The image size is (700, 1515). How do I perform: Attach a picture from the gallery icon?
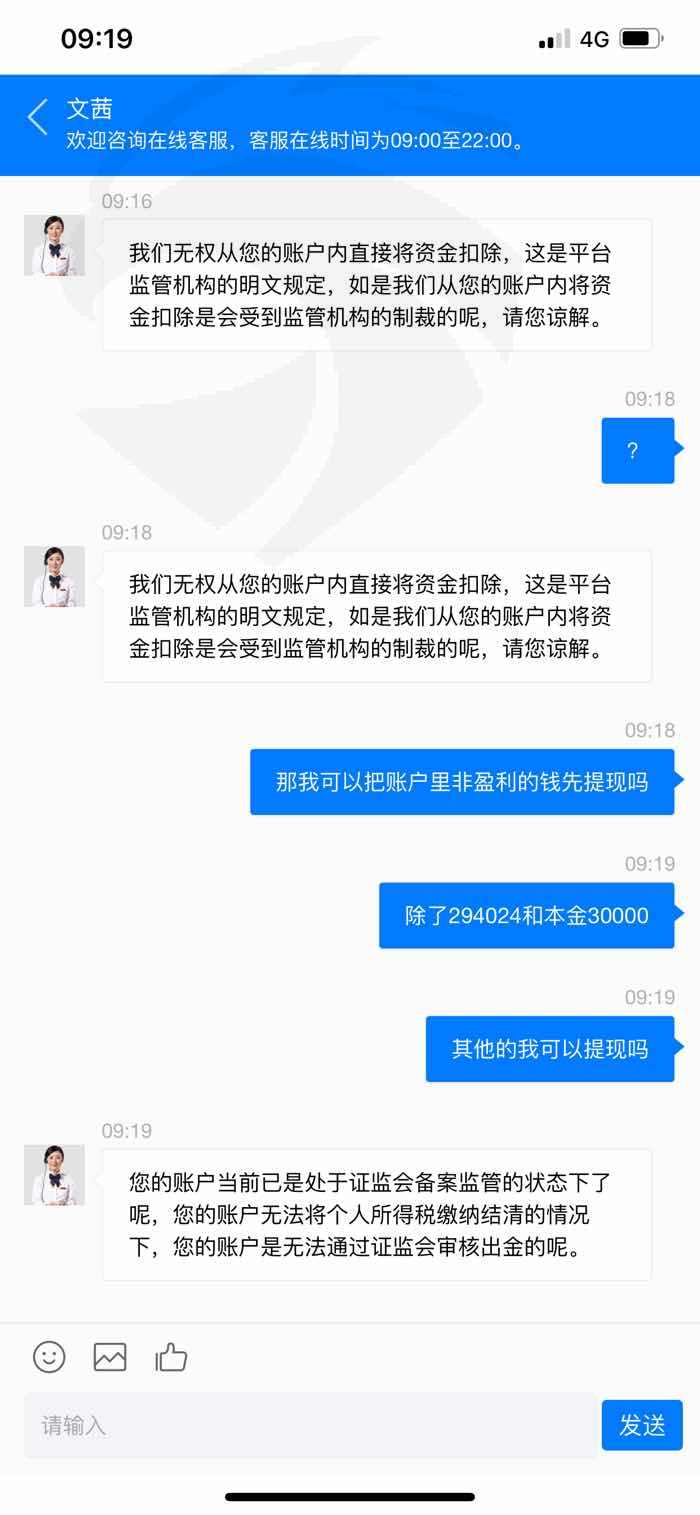pos(110,1357)
